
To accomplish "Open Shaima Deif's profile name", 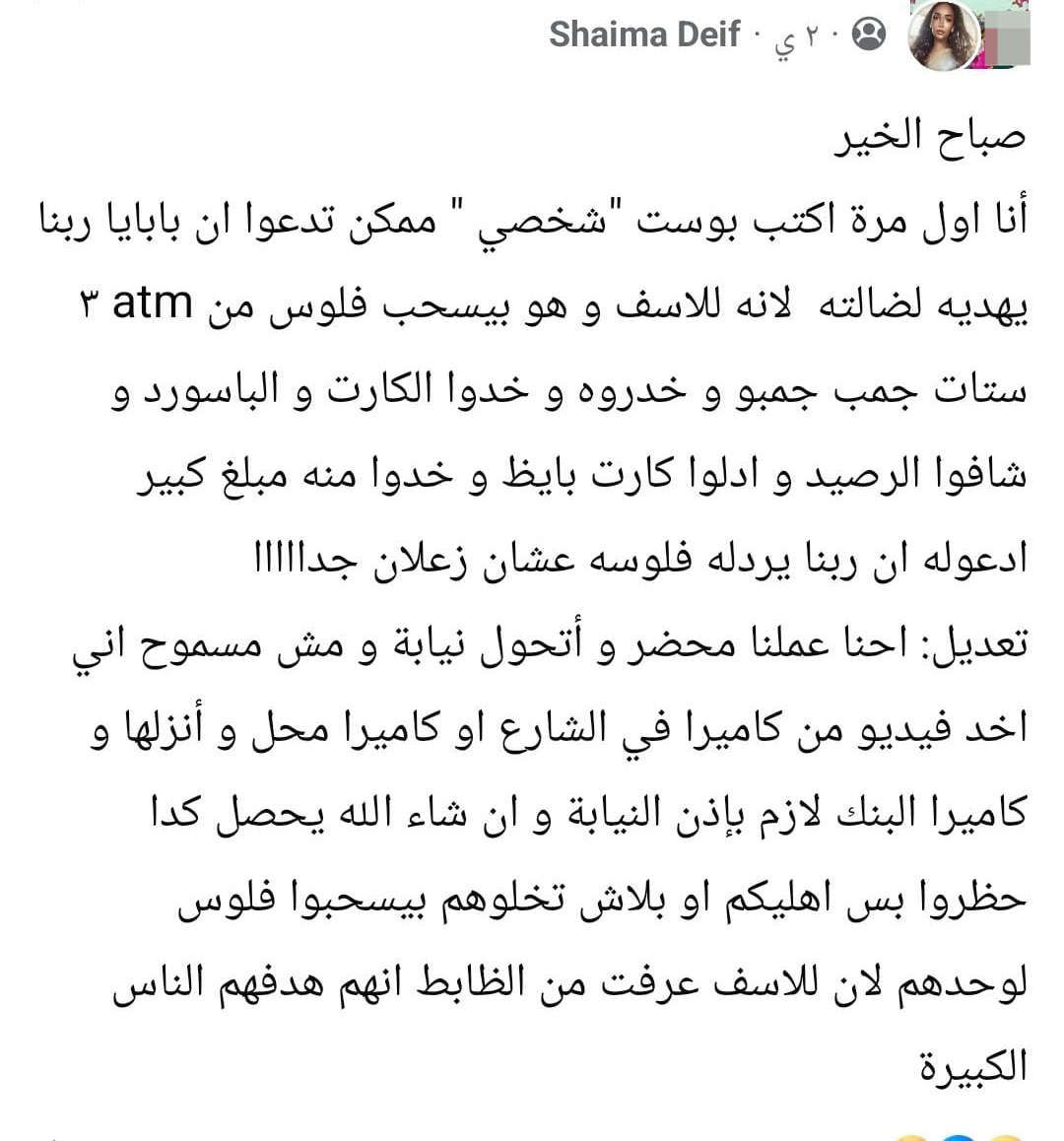I will tap(643, 35).
